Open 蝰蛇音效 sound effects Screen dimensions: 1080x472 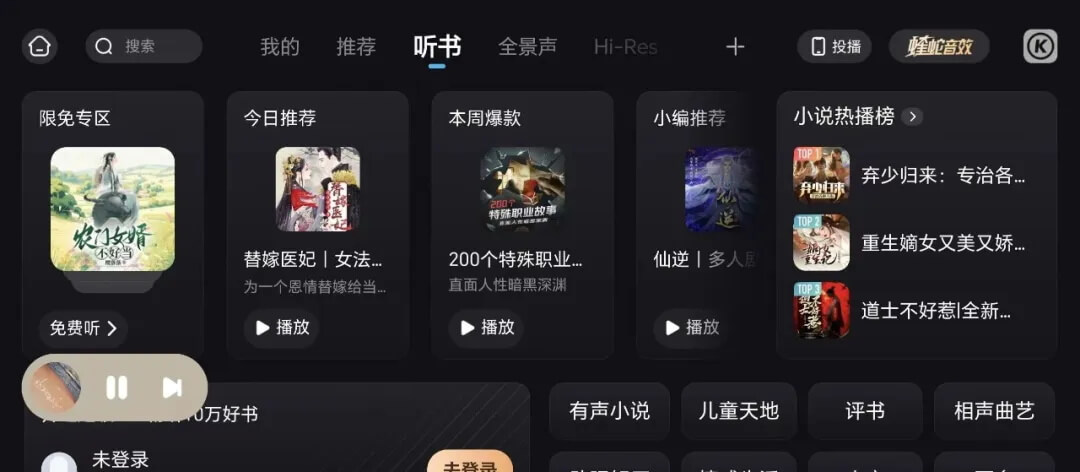tap(938, 46)
